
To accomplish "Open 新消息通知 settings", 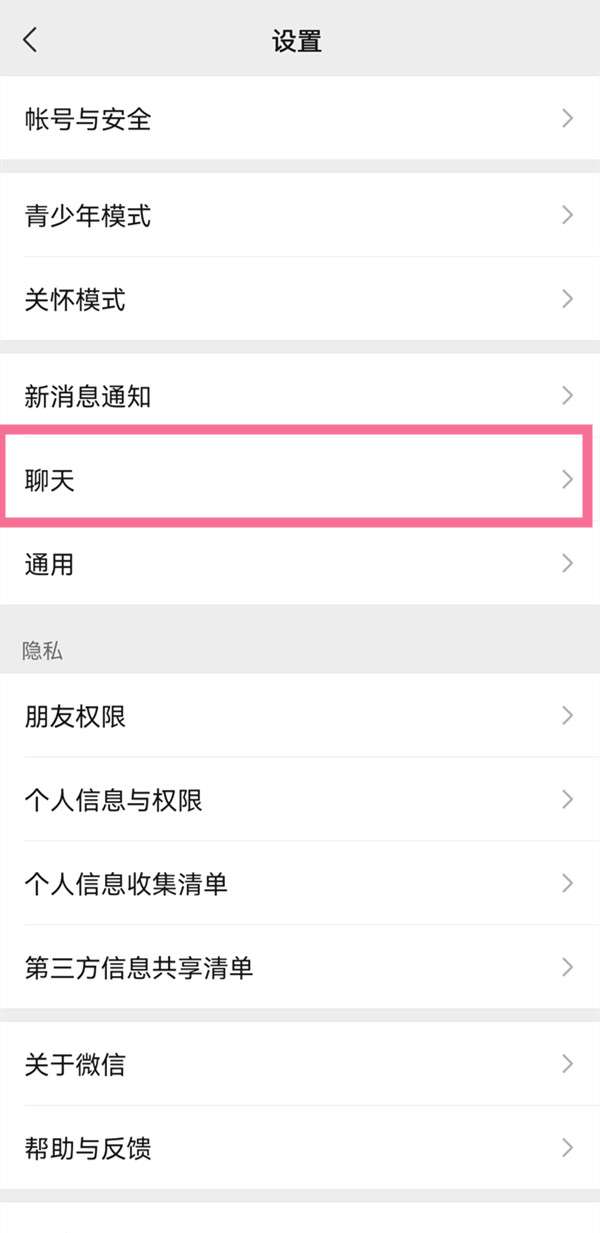I will tap(300, 396).
